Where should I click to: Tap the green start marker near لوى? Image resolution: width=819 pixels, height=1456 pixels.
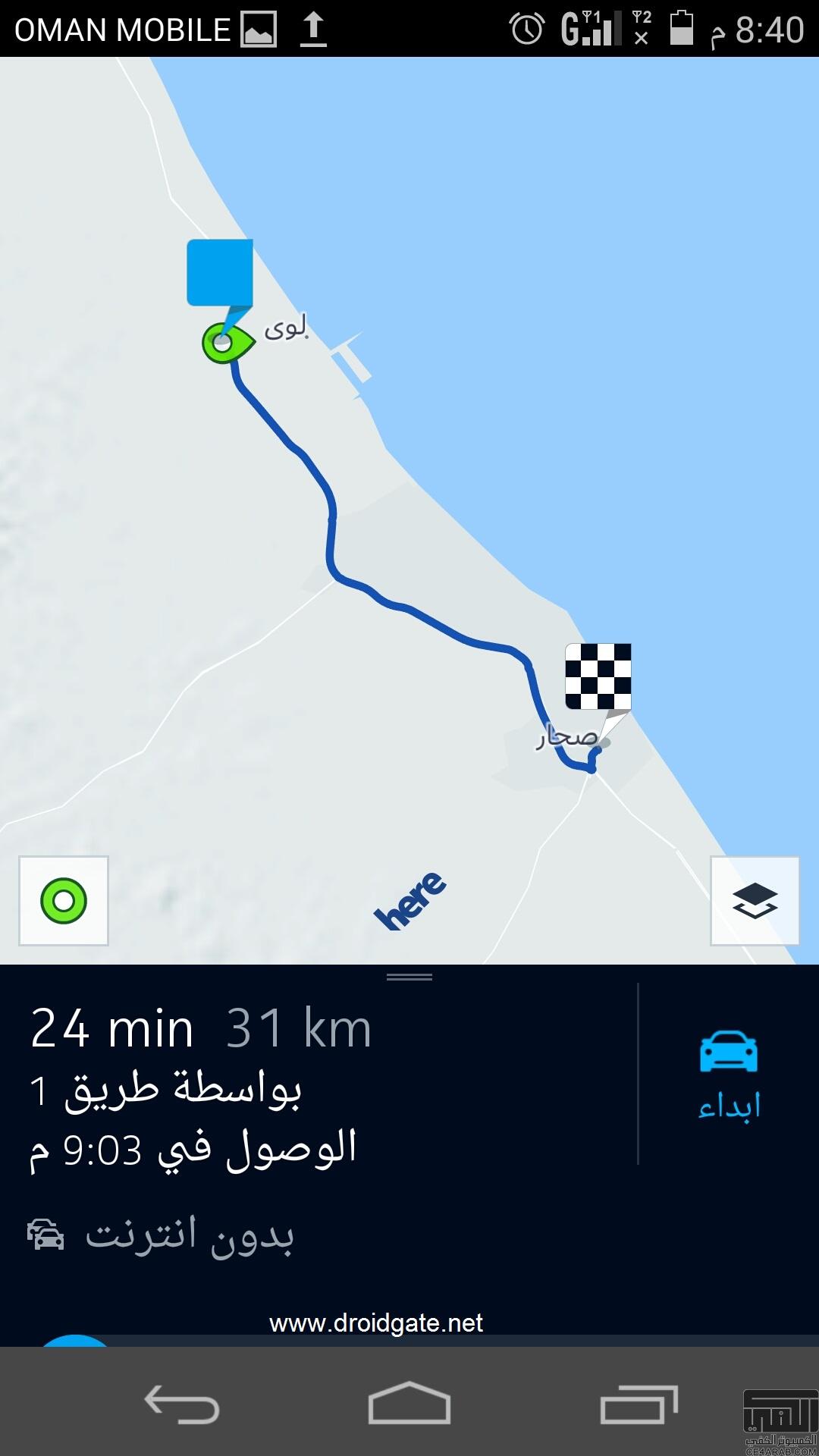tap(224, 343)
